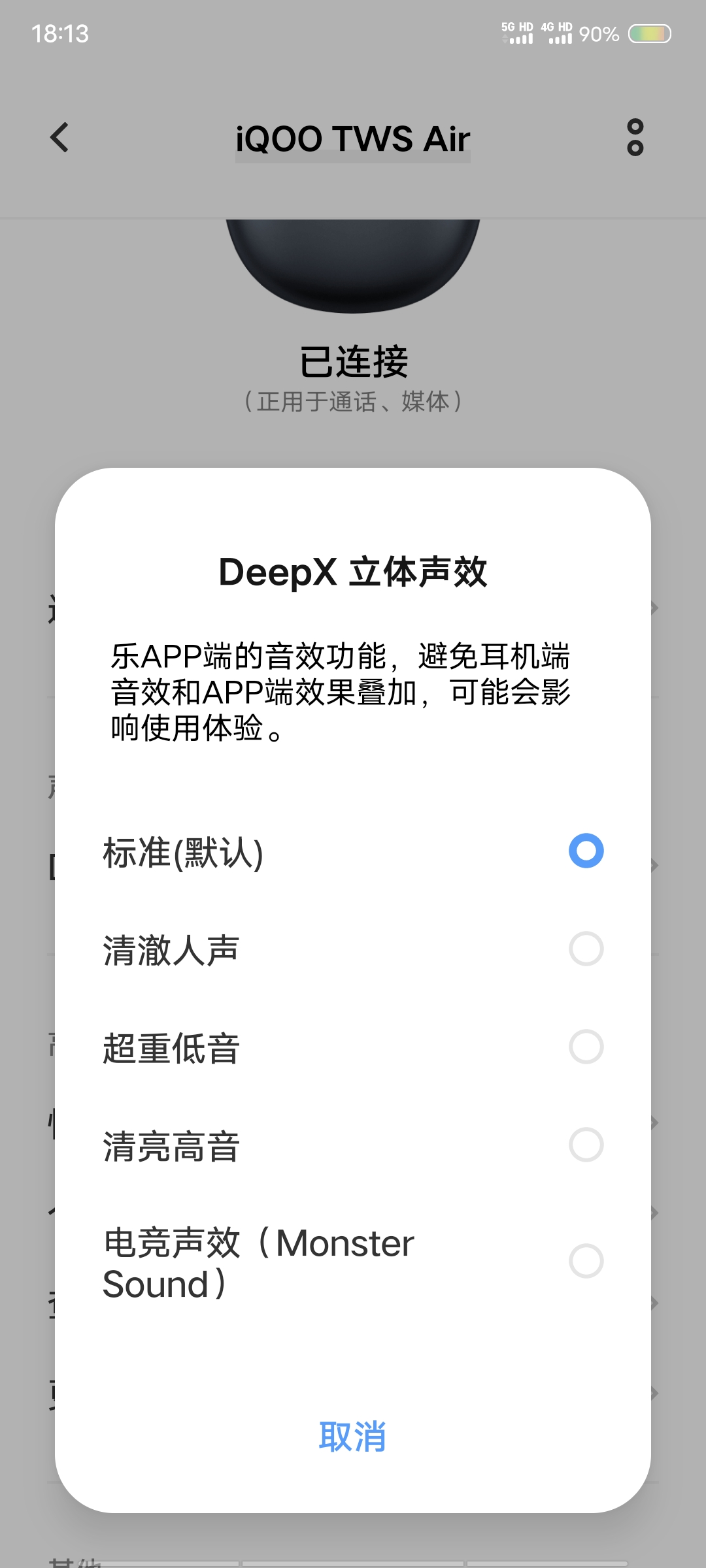Enable 电竞声效 (Monster Sound)

coord(586,1261)
